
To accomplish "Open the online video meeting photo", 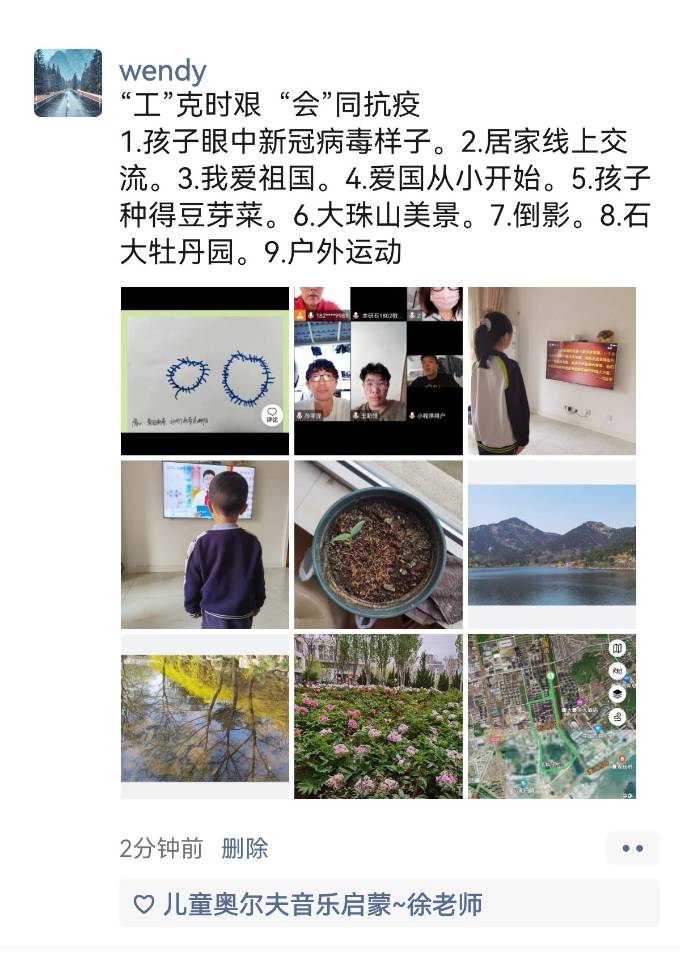I will coord(378,371).
